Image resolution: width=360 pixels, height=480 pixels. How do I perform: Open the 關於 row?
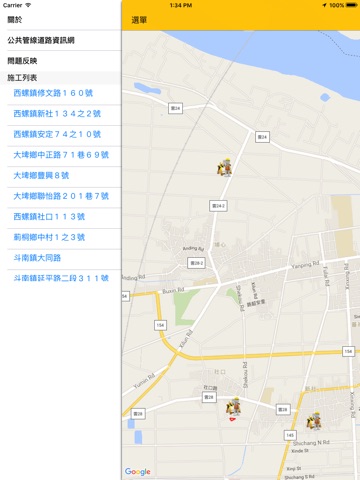(60, 20)
